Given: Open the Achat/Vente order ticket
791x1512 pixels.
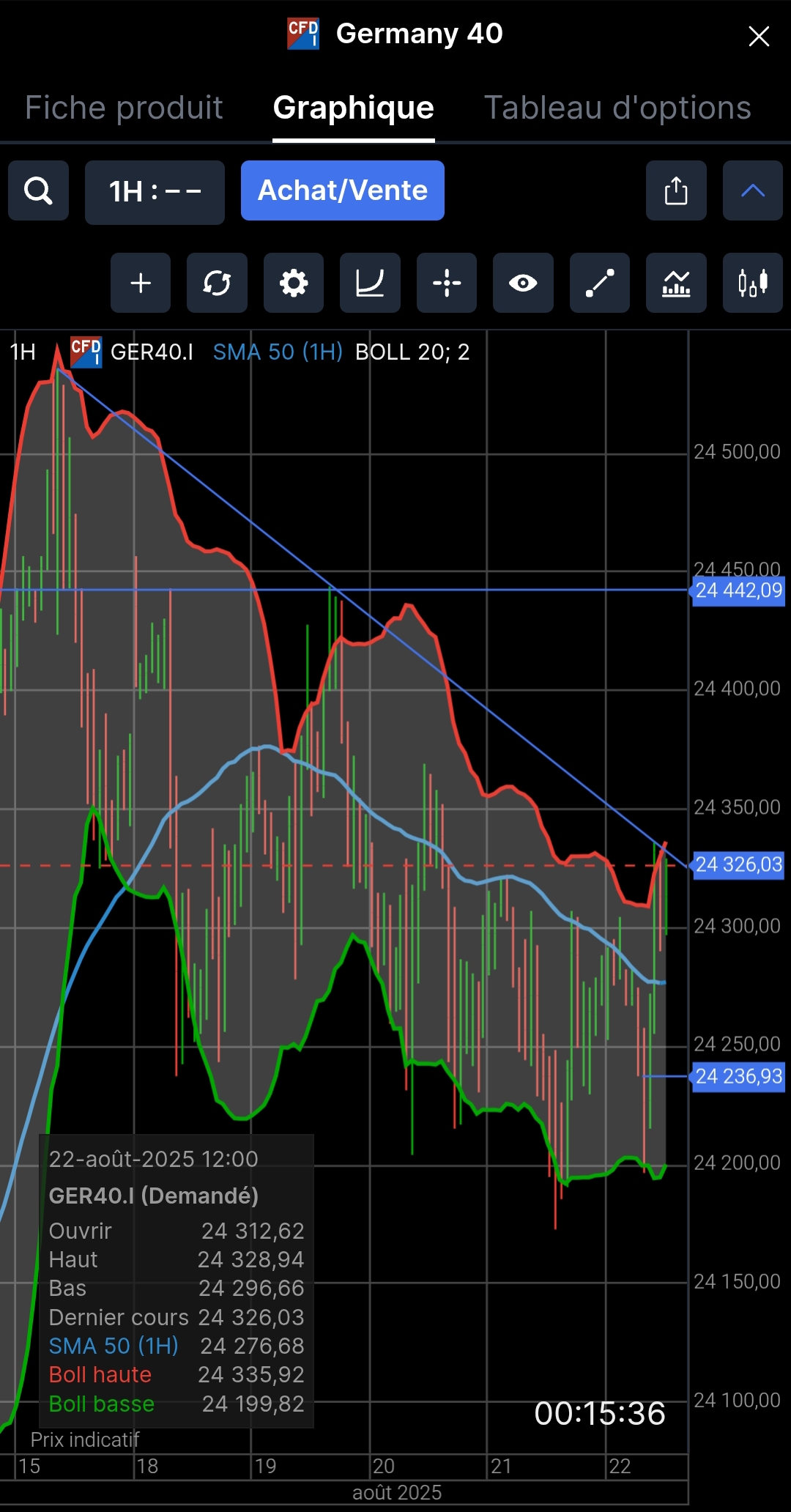Looking at the screenshot, I should pyautogui.click(x=343, y=190).
